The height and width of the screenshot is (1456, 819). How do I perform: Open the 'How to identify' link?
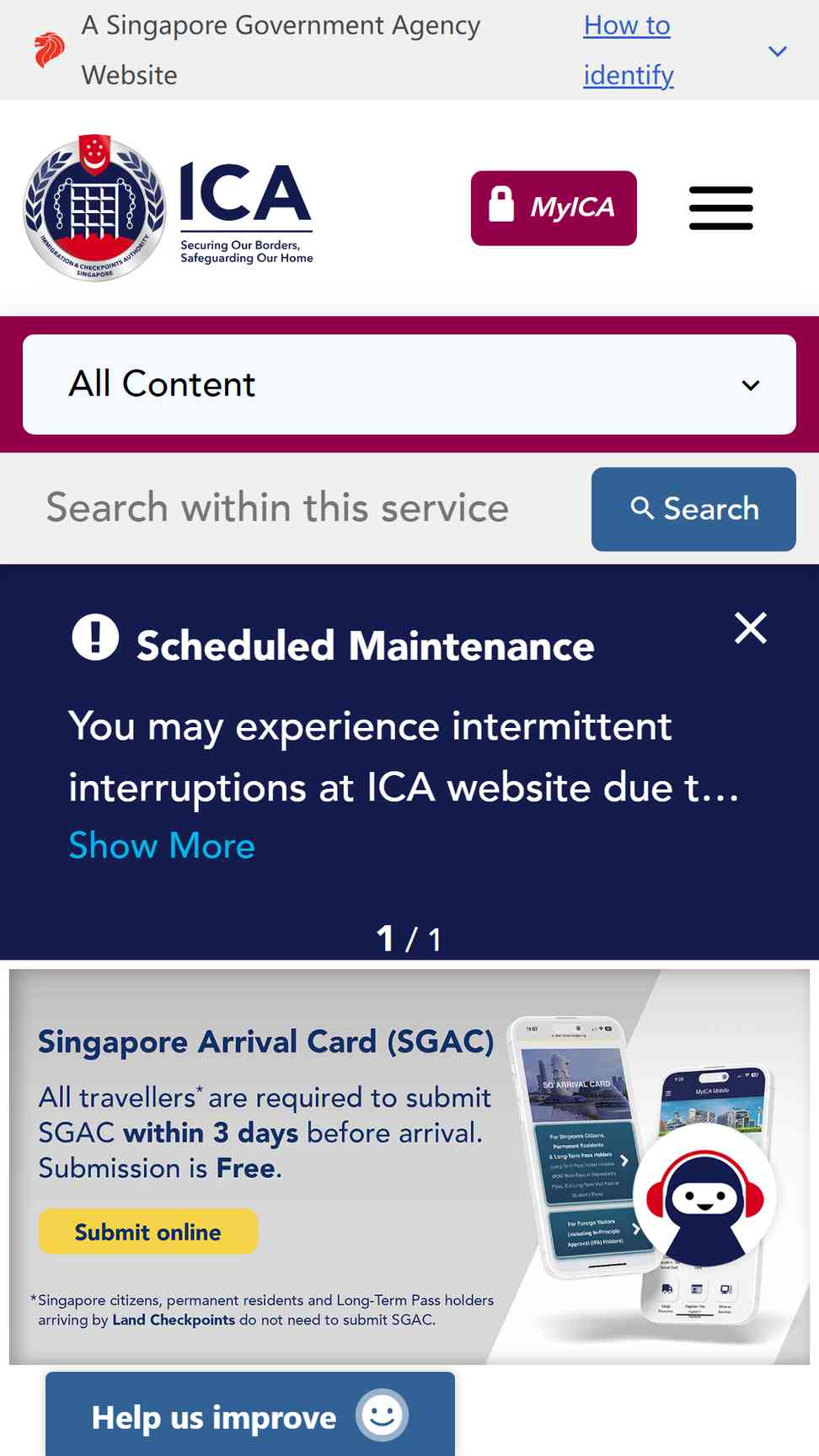tap(629, 50)
